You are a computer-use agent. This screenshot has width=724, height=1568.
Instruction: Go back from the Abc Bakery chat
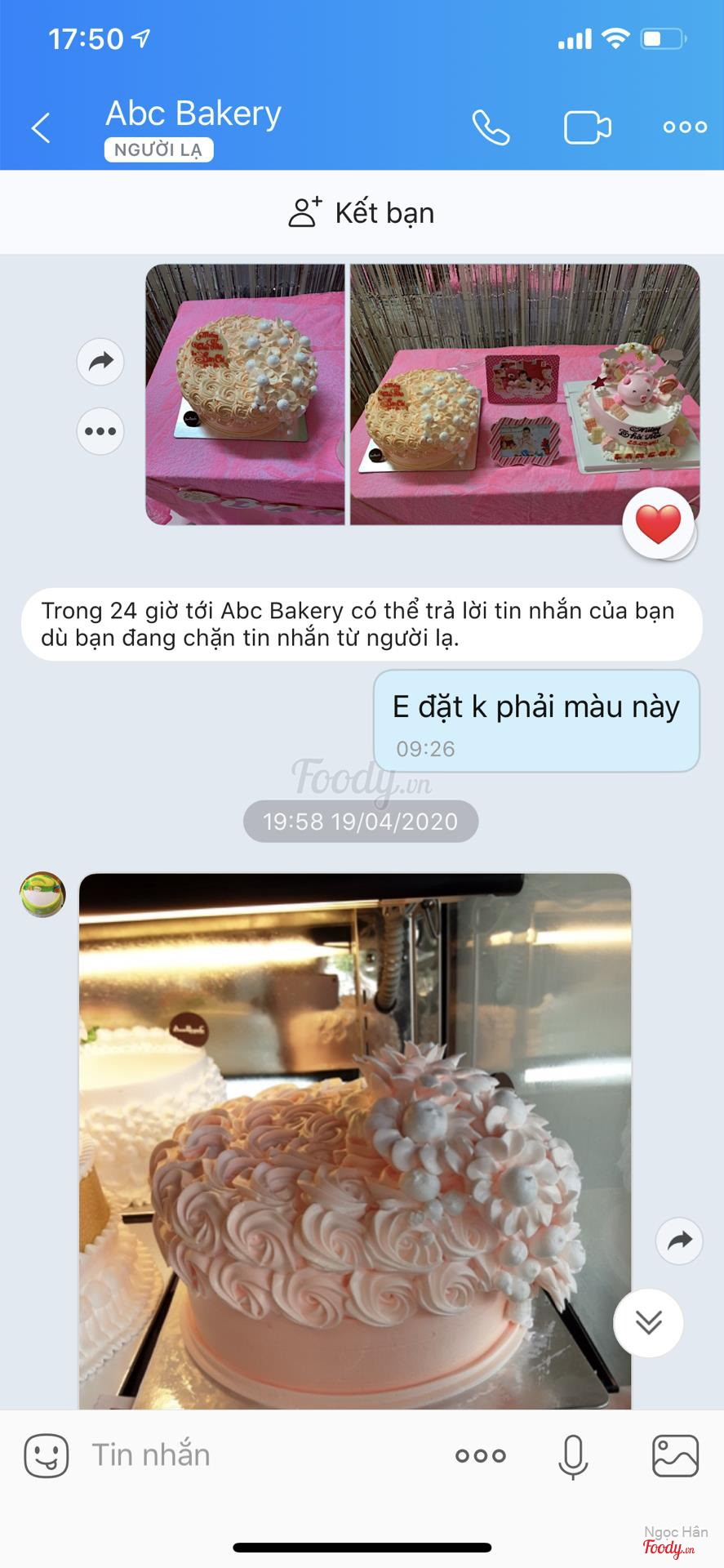pyautogui.click(x=41, y=128)
